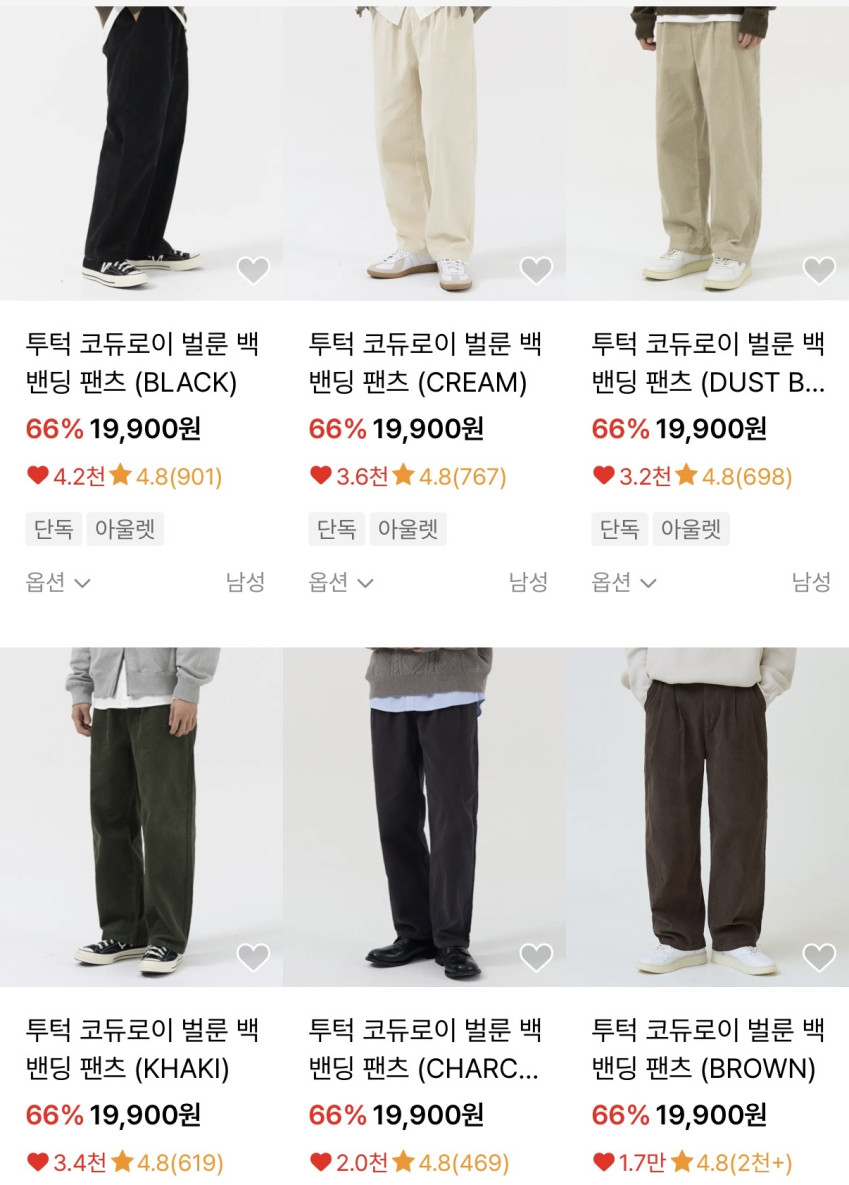Open the CREAM pants product image
This screenshot has width=849, height=1185.
[424, 153]
